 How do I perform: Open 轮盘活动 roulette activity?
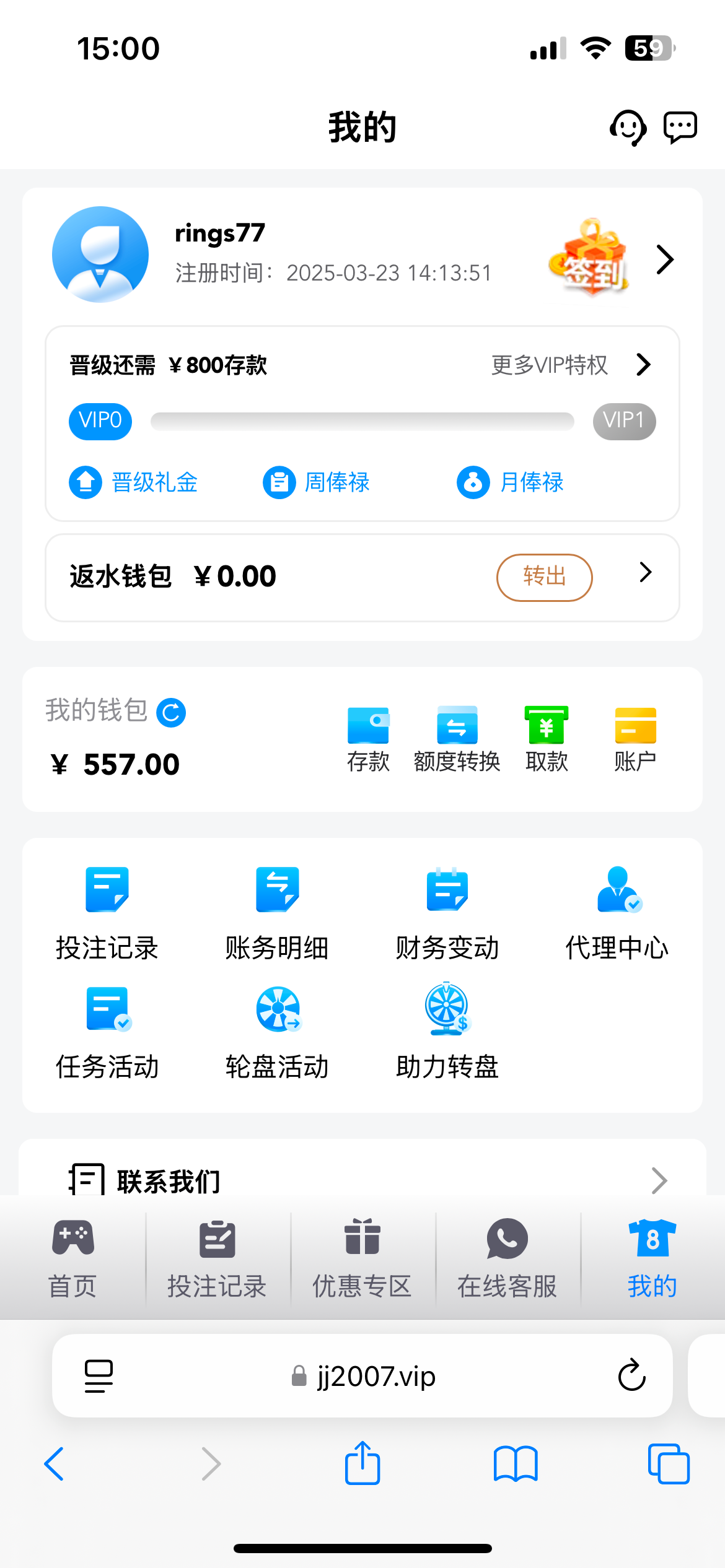277,1032
